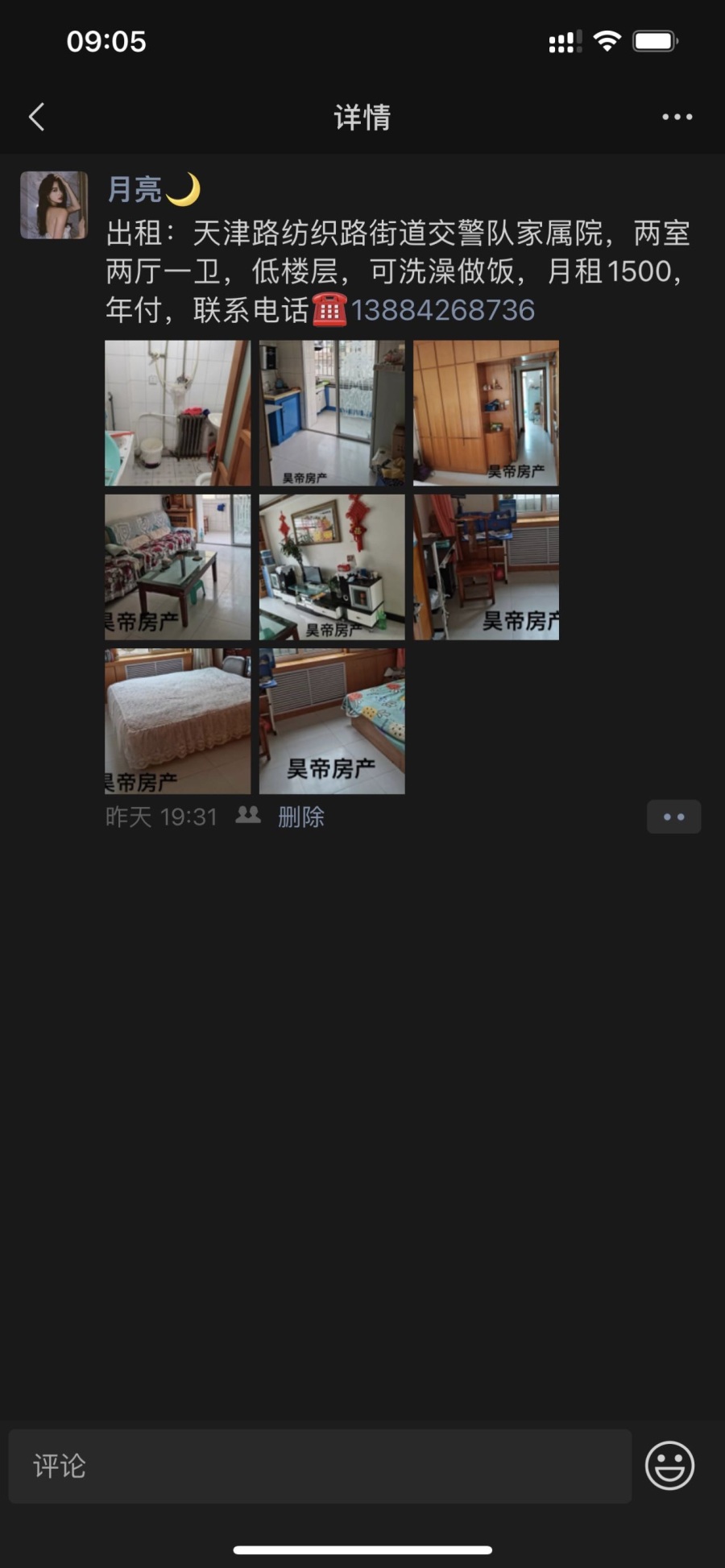This screenshot has height=1568, width=725.
Task: Open the emoji picker
Action: click(669, 1466)
